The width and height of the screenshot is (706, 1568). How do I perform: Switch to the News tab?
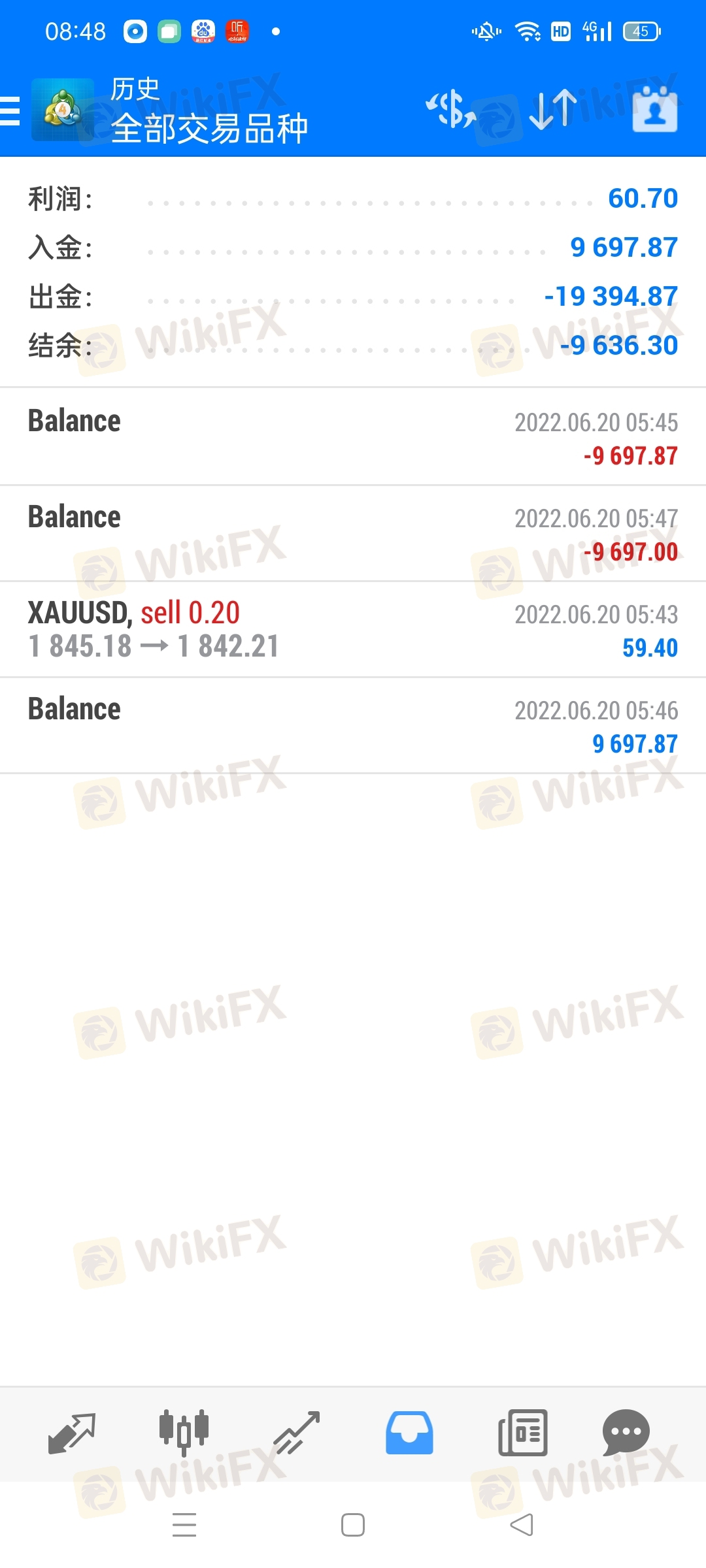pyautogui.click(x=522, y=1433)
